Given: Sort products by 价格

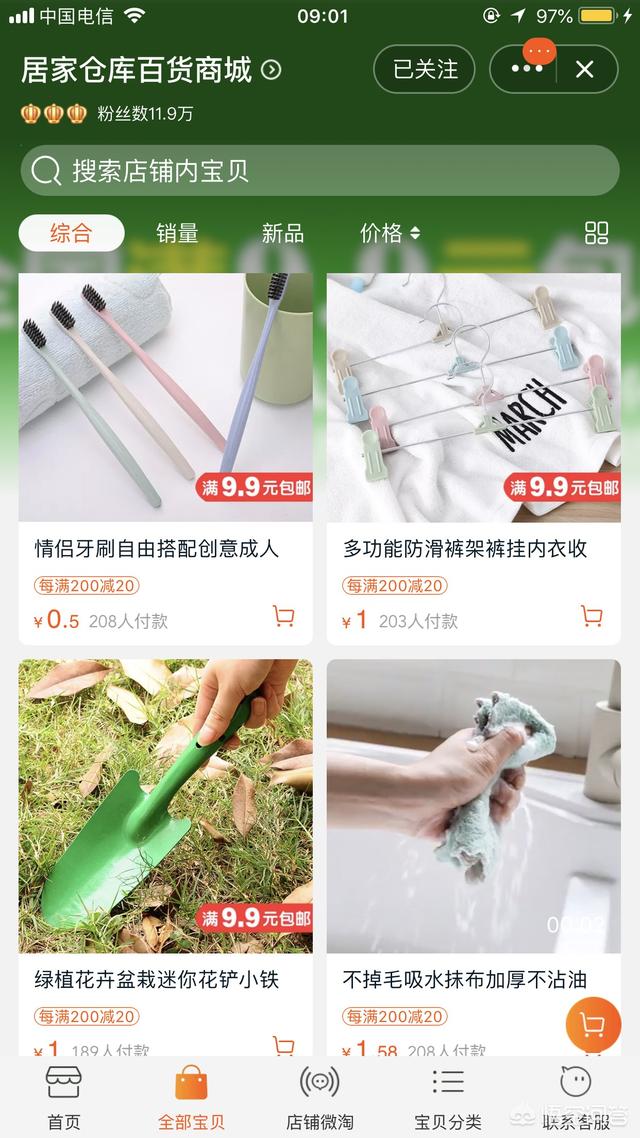Looking at the screenshot, I should 390,233.
